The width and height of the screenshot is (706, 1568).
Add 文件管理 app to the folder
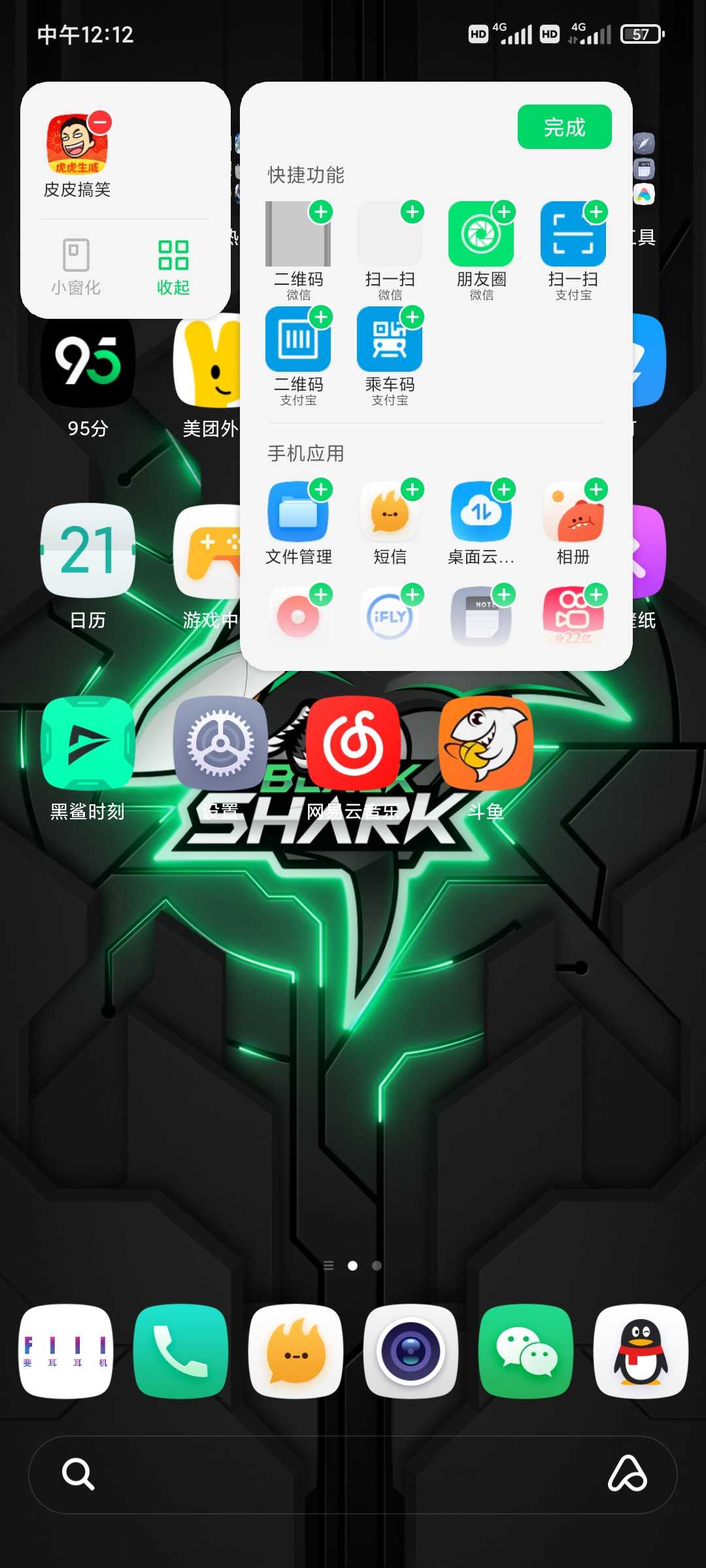[x=321, y=489]
